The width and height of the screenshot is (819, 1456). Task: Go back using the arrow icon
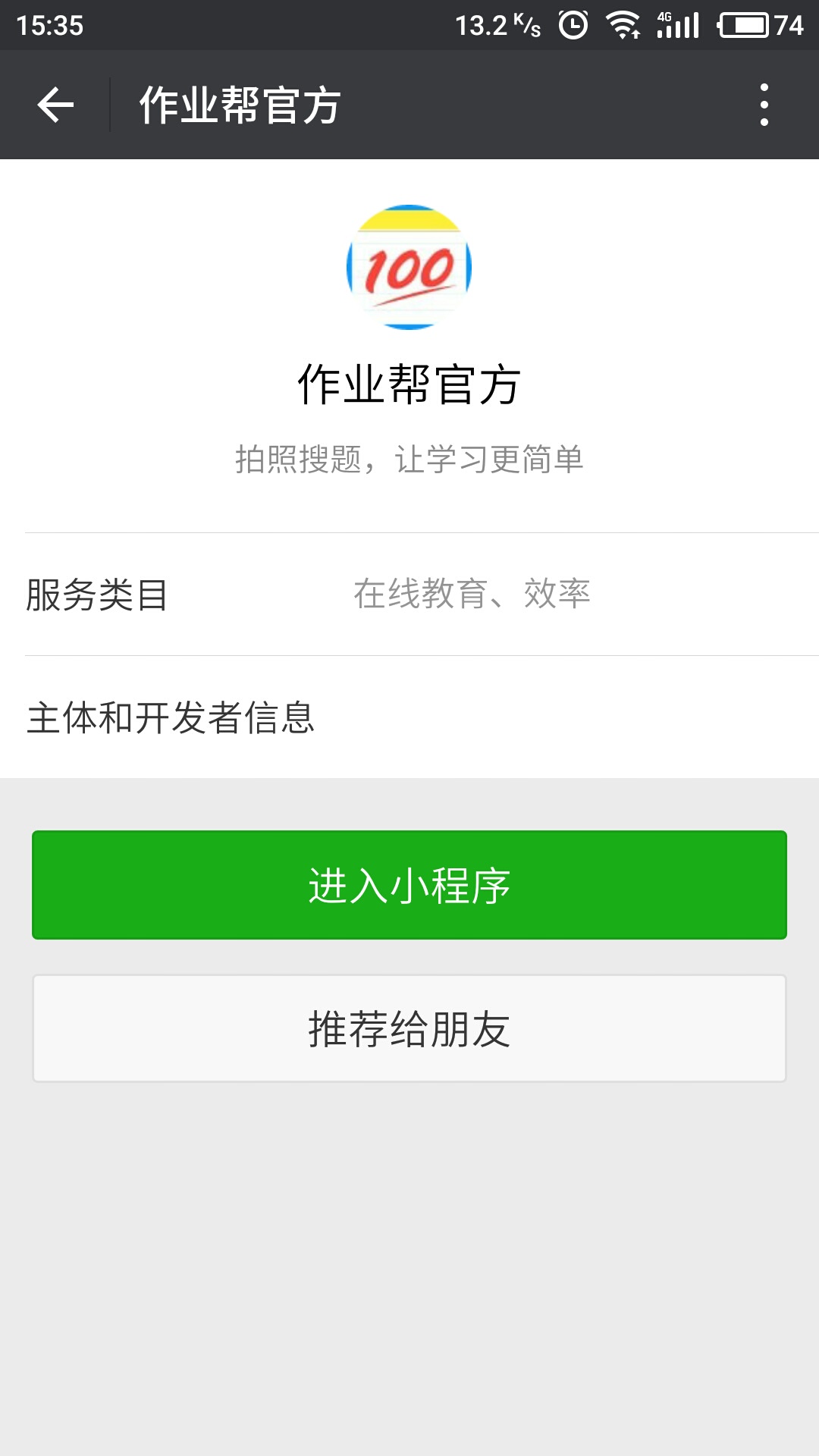click(x=55, y=105)
